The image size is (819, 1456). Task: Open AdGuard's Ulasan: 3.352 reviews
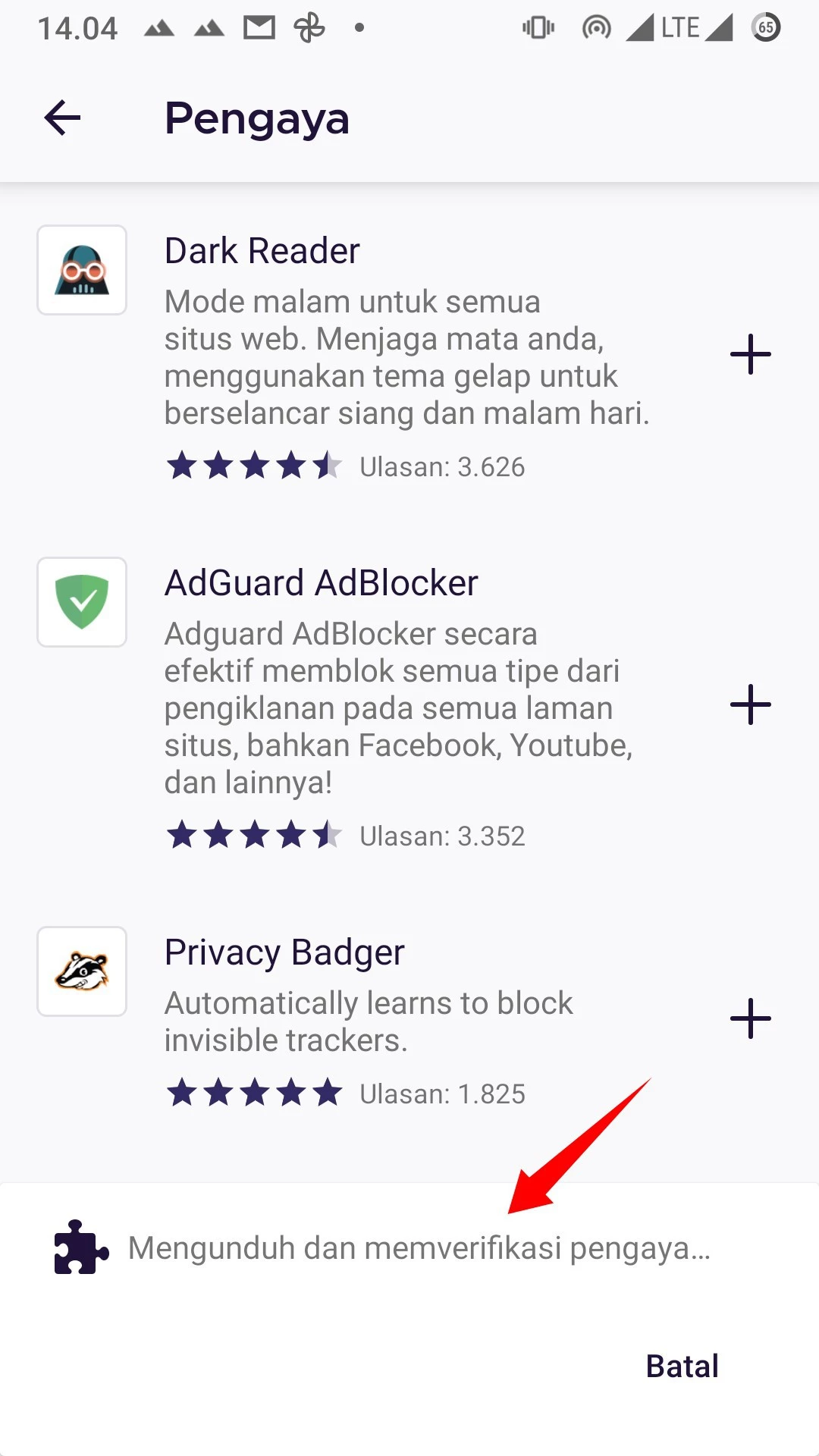tap(441, 836)
